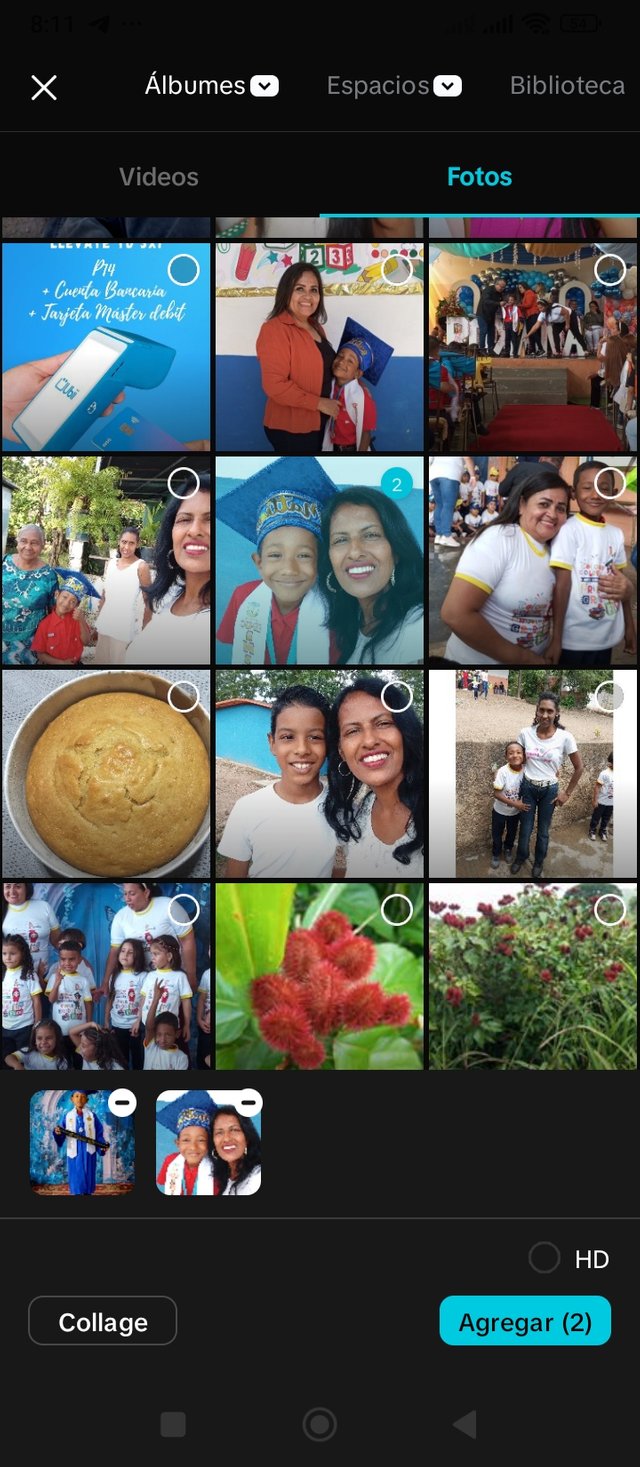Close the media picker with the X
The image size is (640, 1467).
point(44,88)
